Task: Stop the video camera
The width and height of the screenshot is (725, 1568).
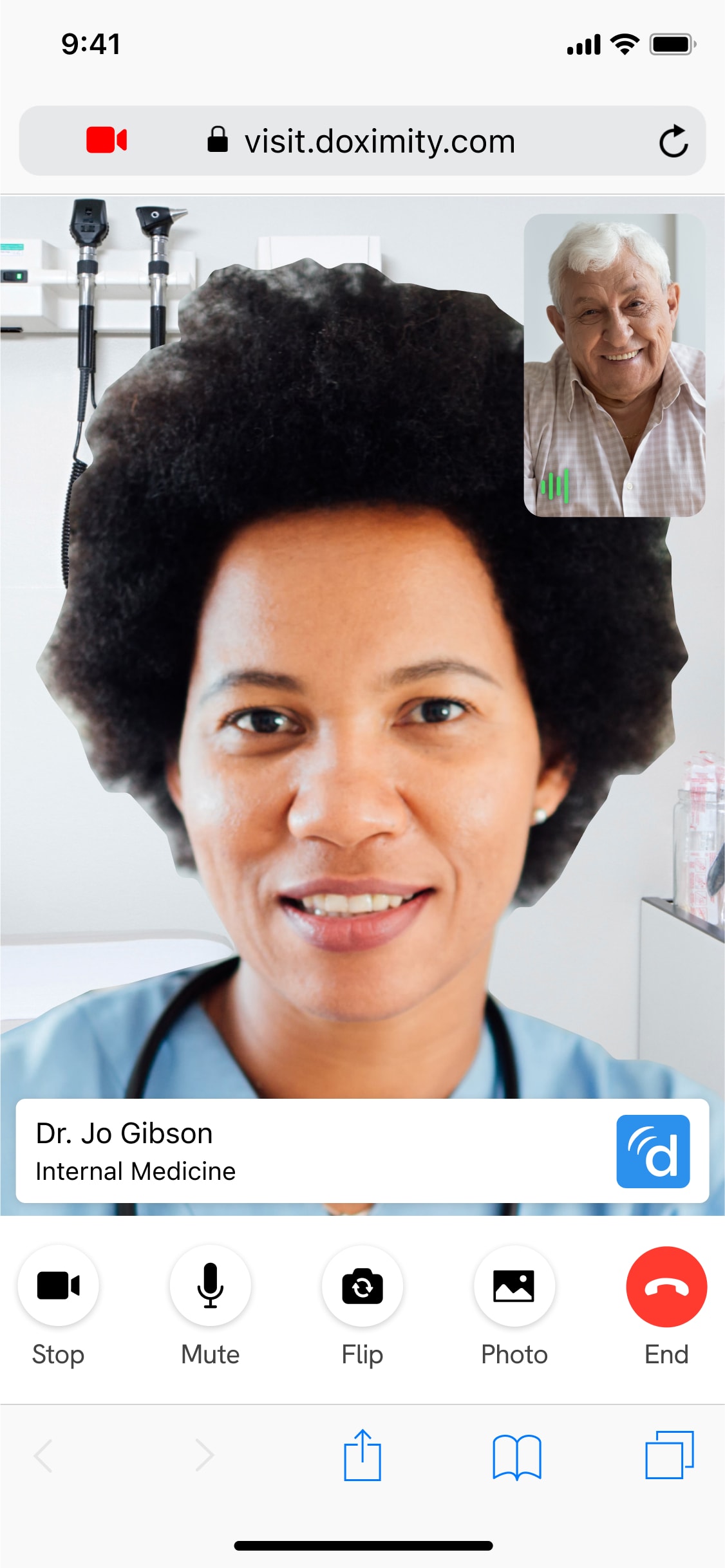Action: (58, 1285)
